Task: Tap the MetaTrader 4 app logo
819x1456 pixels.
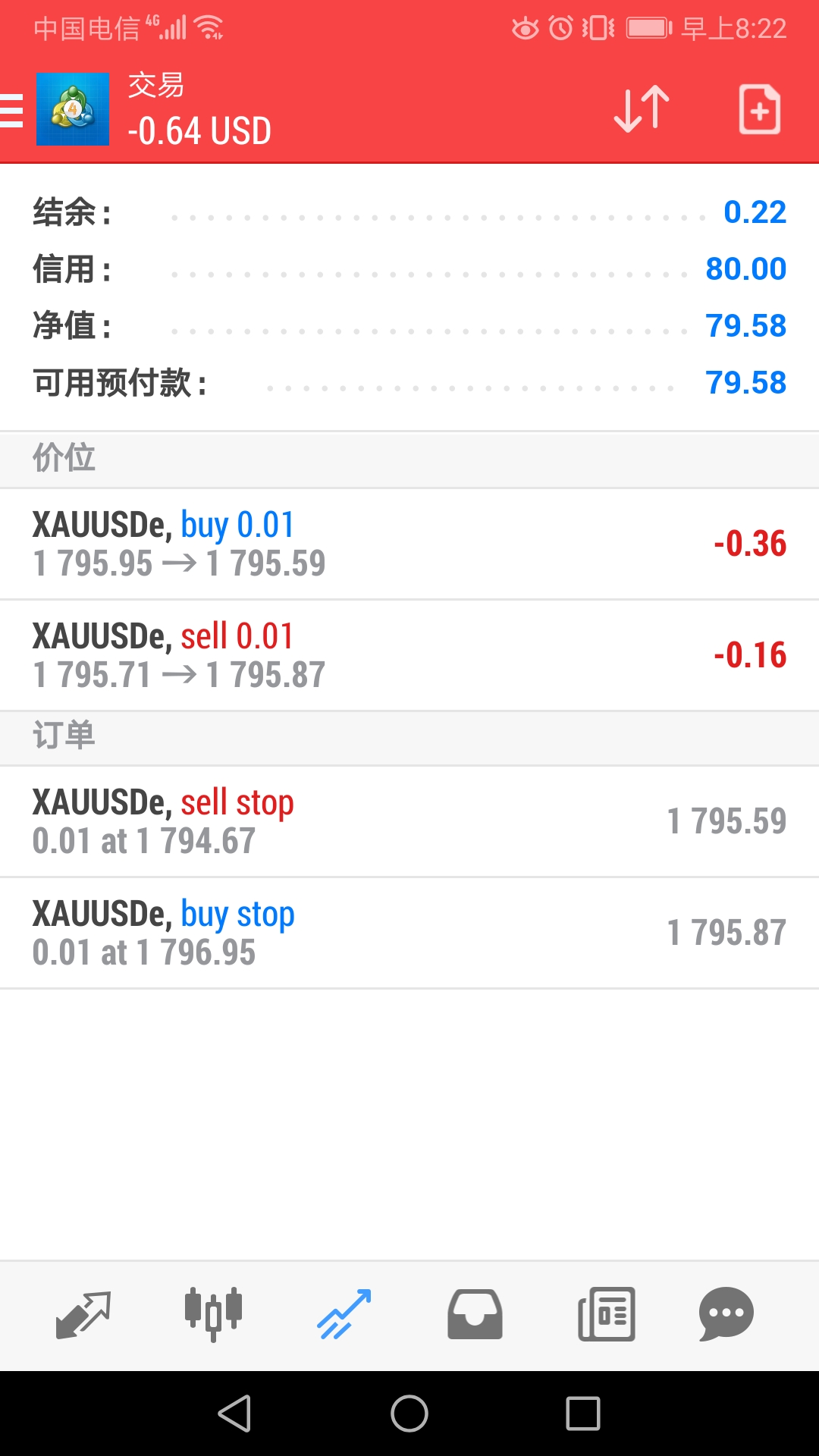Action: (x=72, y=108)
